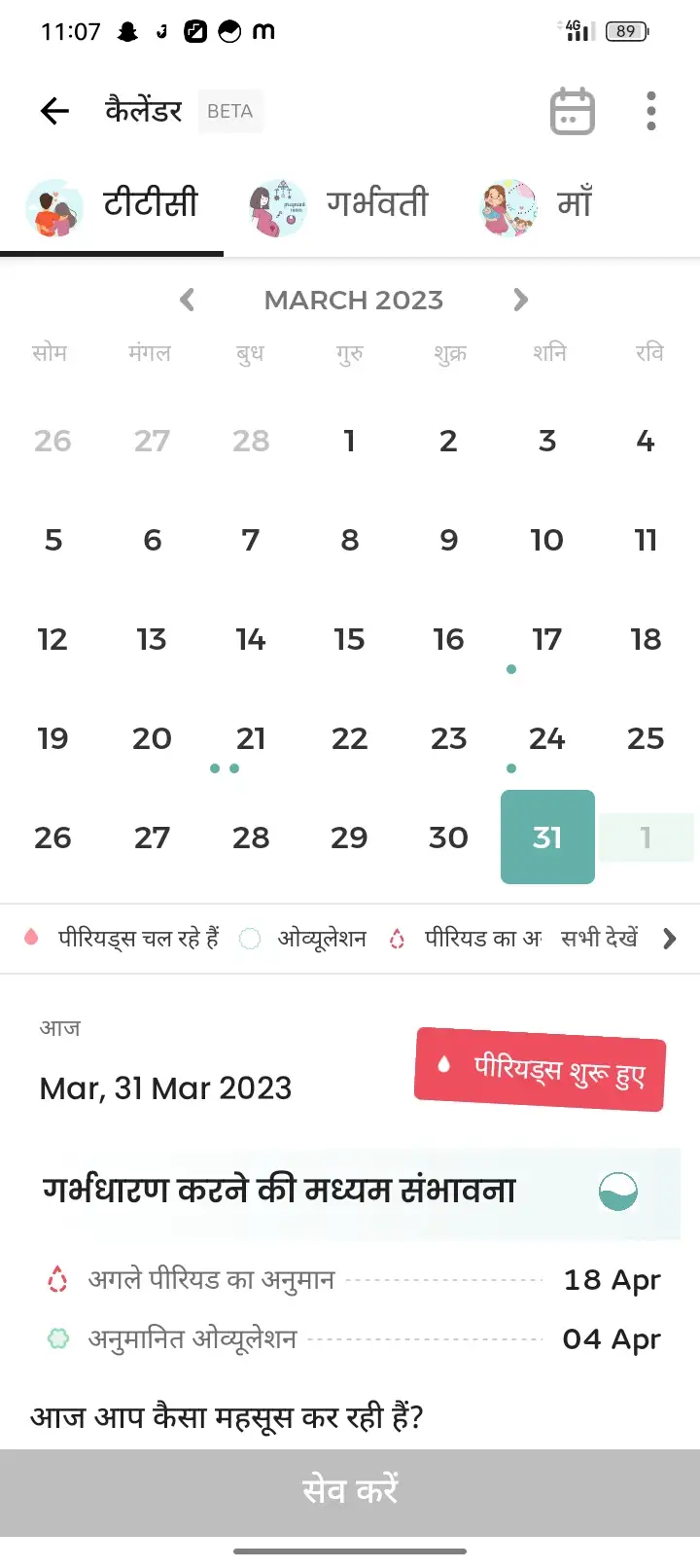Select March 31 highlighted date
This screenshot has height=1568, width=700.
(x=546, y=837)
